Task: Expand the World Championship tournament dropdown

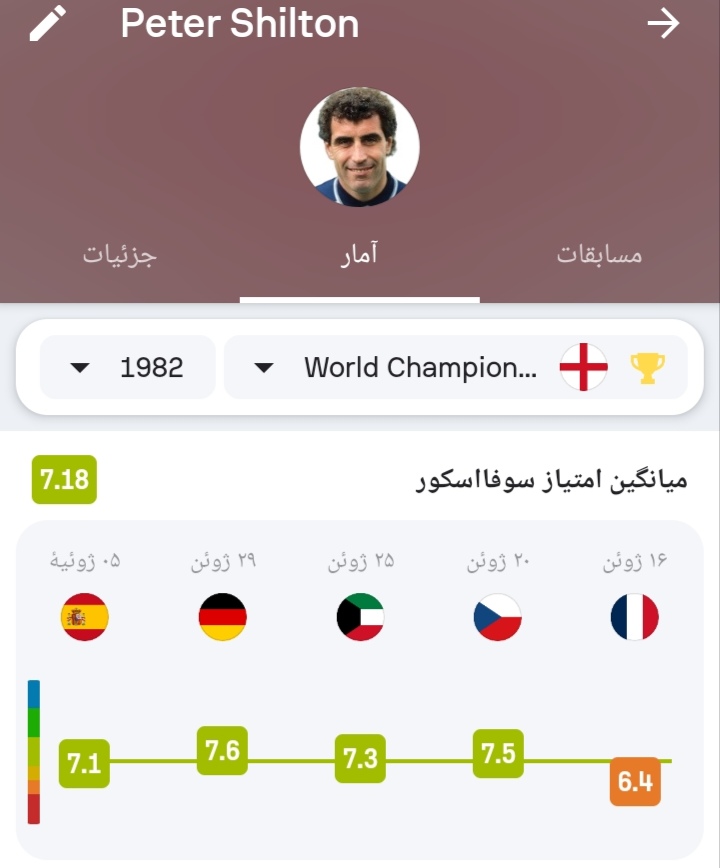Action: pyautogui.click(x=455, y=367)
